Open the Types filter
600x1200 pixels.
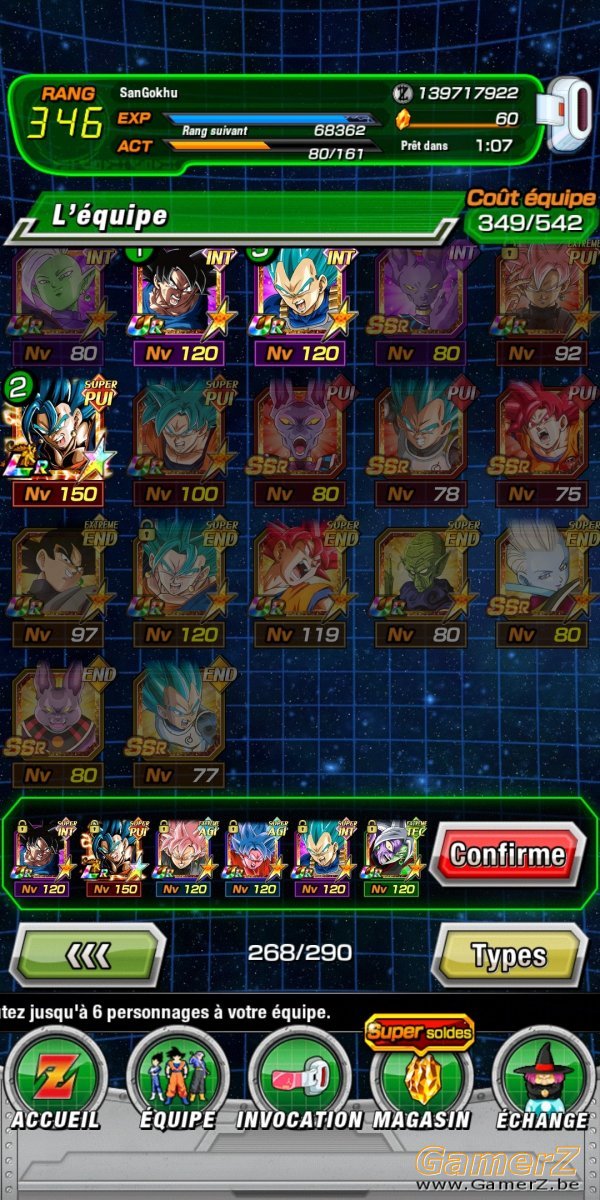click(x=508, y=955)
